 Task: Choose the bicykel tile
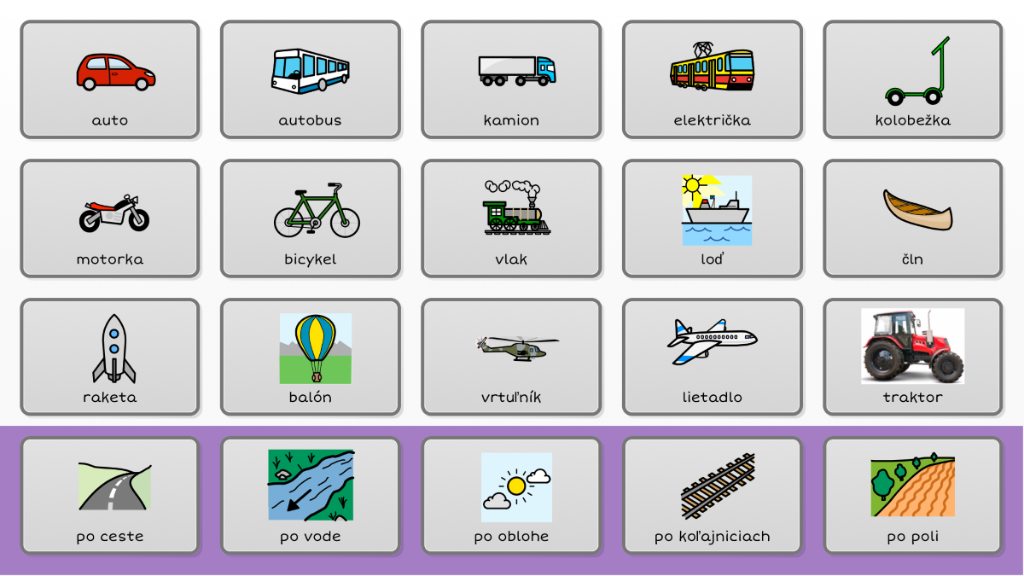(310, 219)
